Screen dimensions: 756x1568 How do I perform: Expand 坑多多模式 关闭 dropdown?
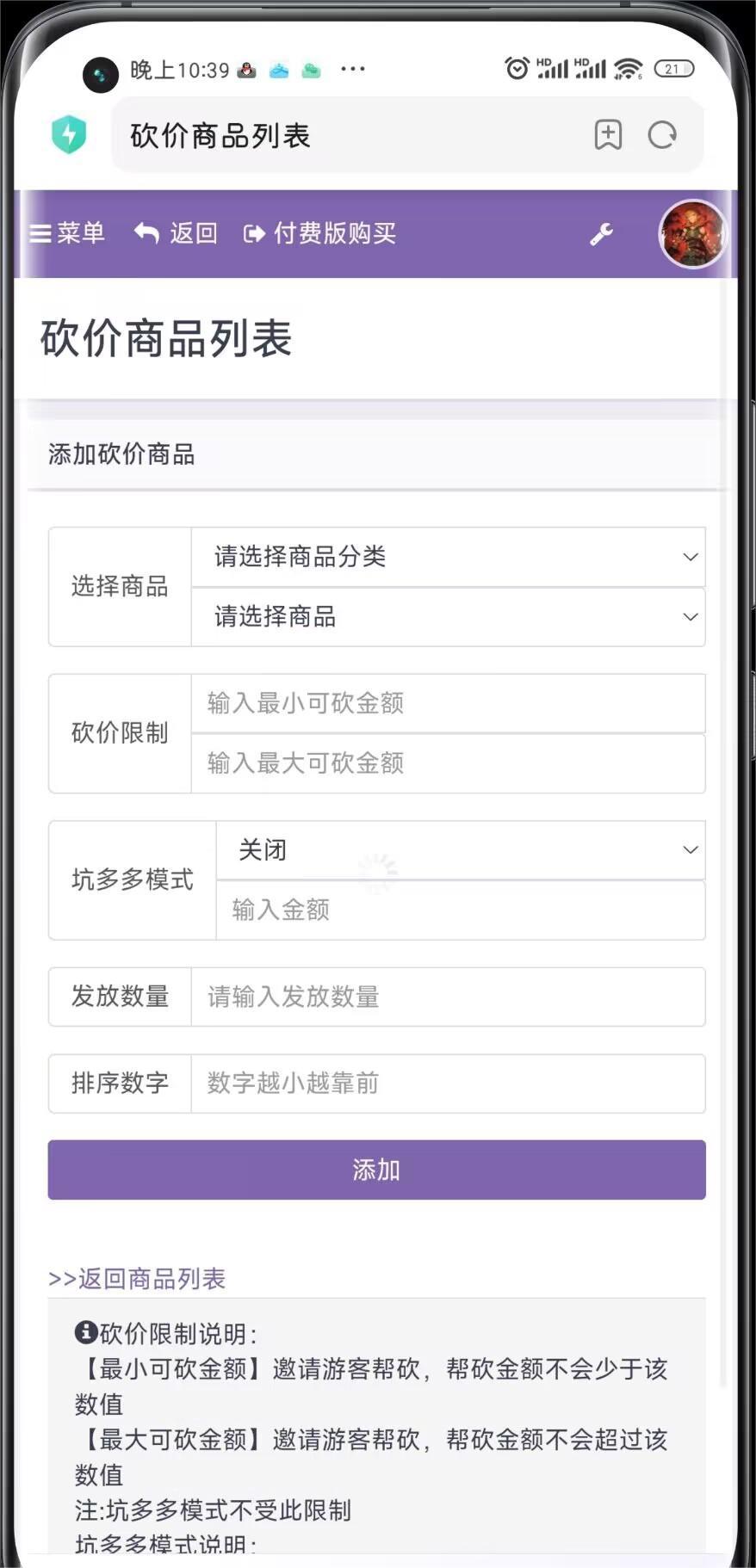tap(461, 850)
